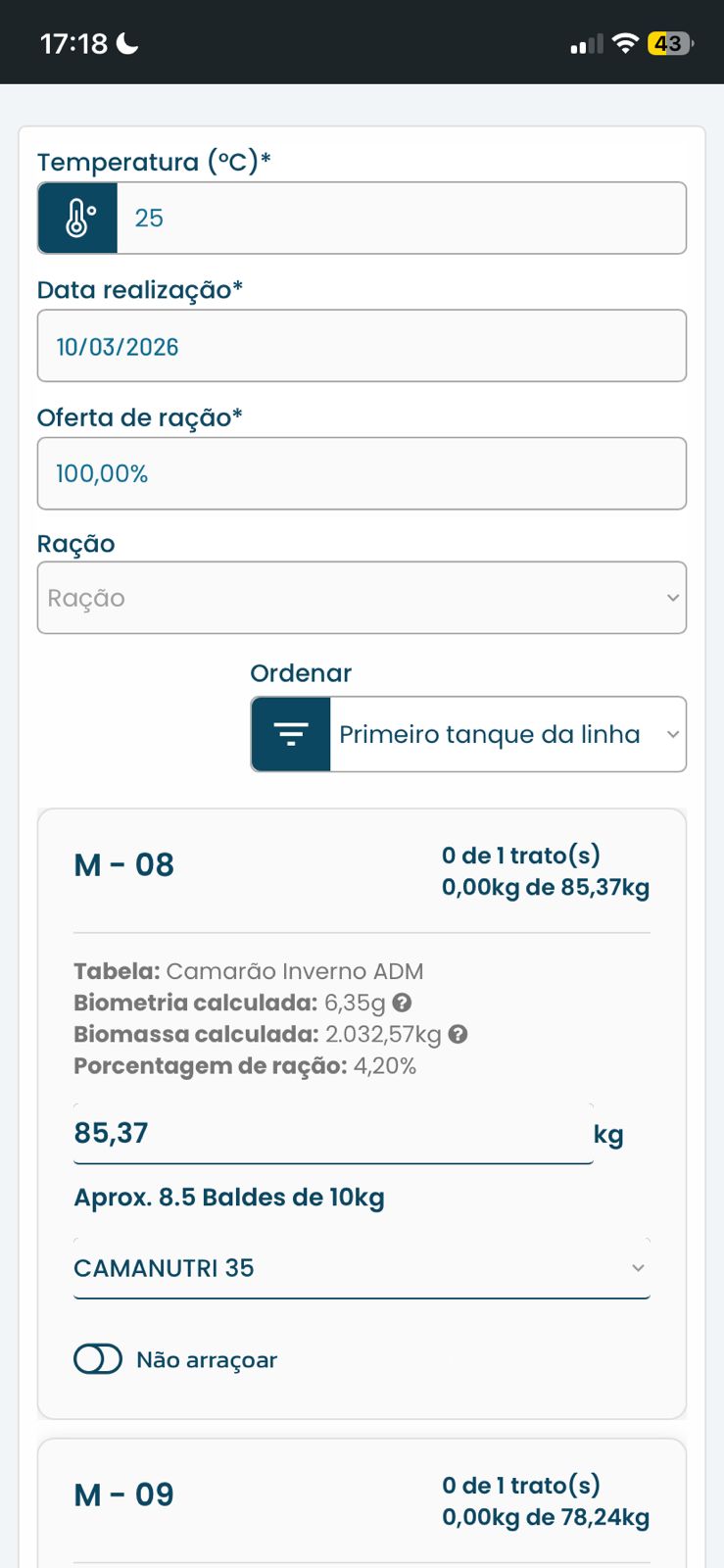Open the Ordenar dropdown showing Primeiro tanque da linha
Image resolution: width=724 pixels, height=1568 pixels.
pyautogui.click(x=507, y=735)
